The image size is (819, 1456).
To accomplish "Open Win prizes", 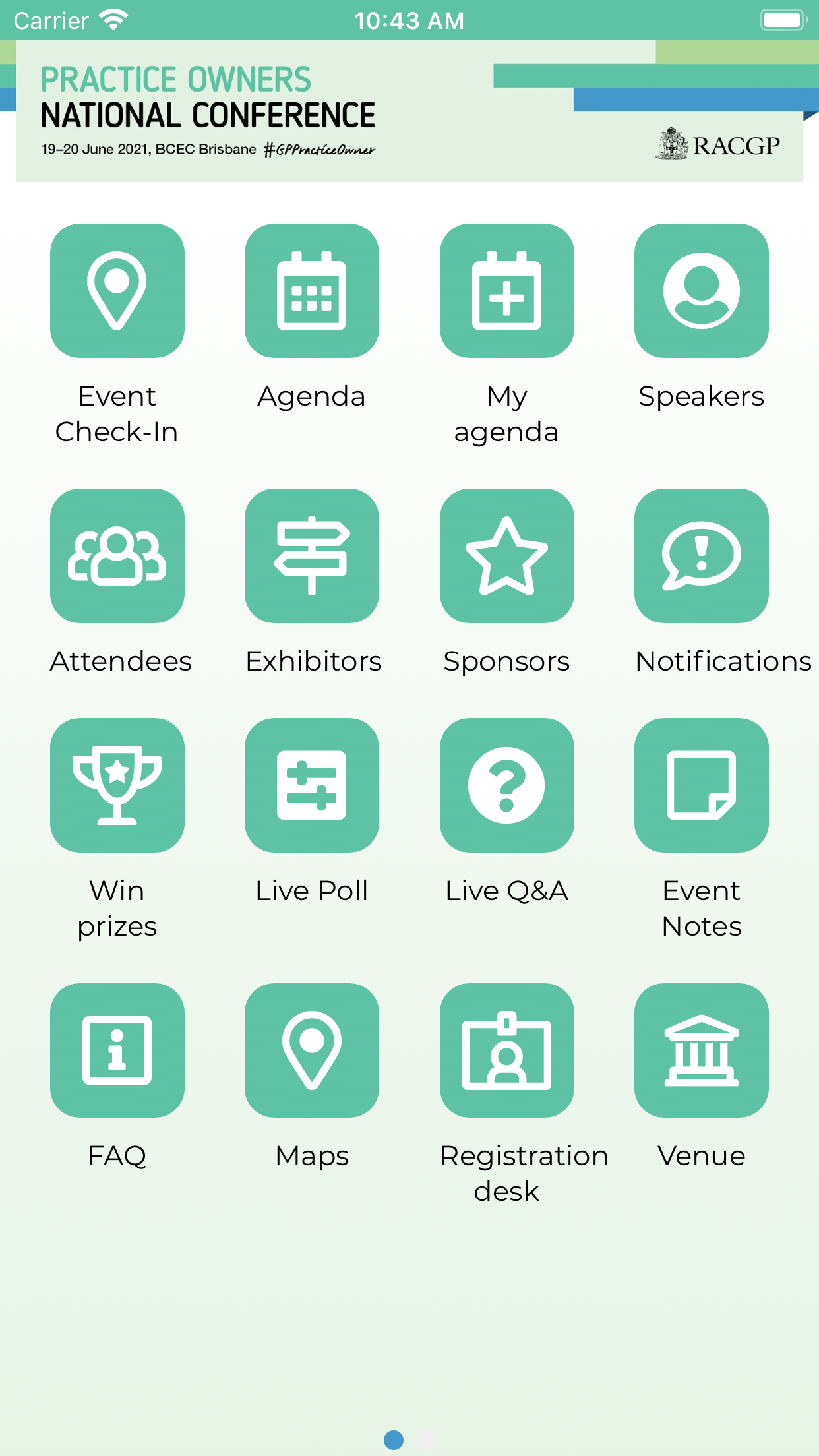I will click(x=117, y=785).
